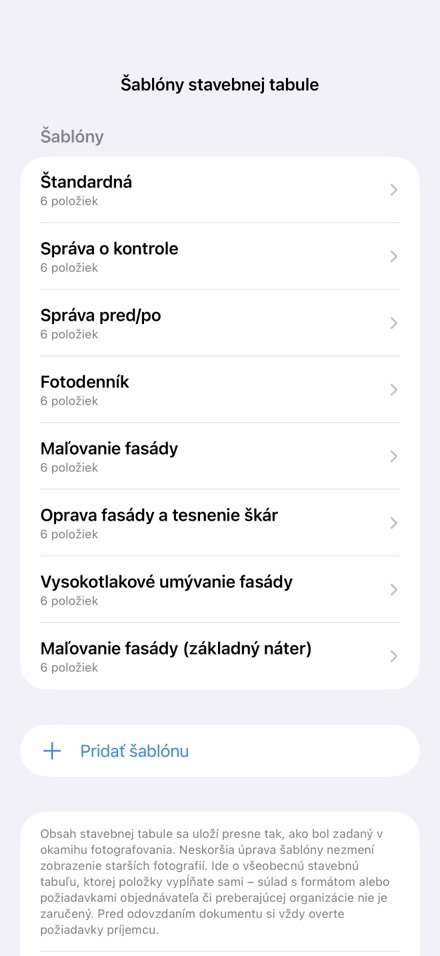This screenshot has width=440, height=956.
Task: Select Vysokotlakové umývanie fasády template
Action: [x=220, y=589]
